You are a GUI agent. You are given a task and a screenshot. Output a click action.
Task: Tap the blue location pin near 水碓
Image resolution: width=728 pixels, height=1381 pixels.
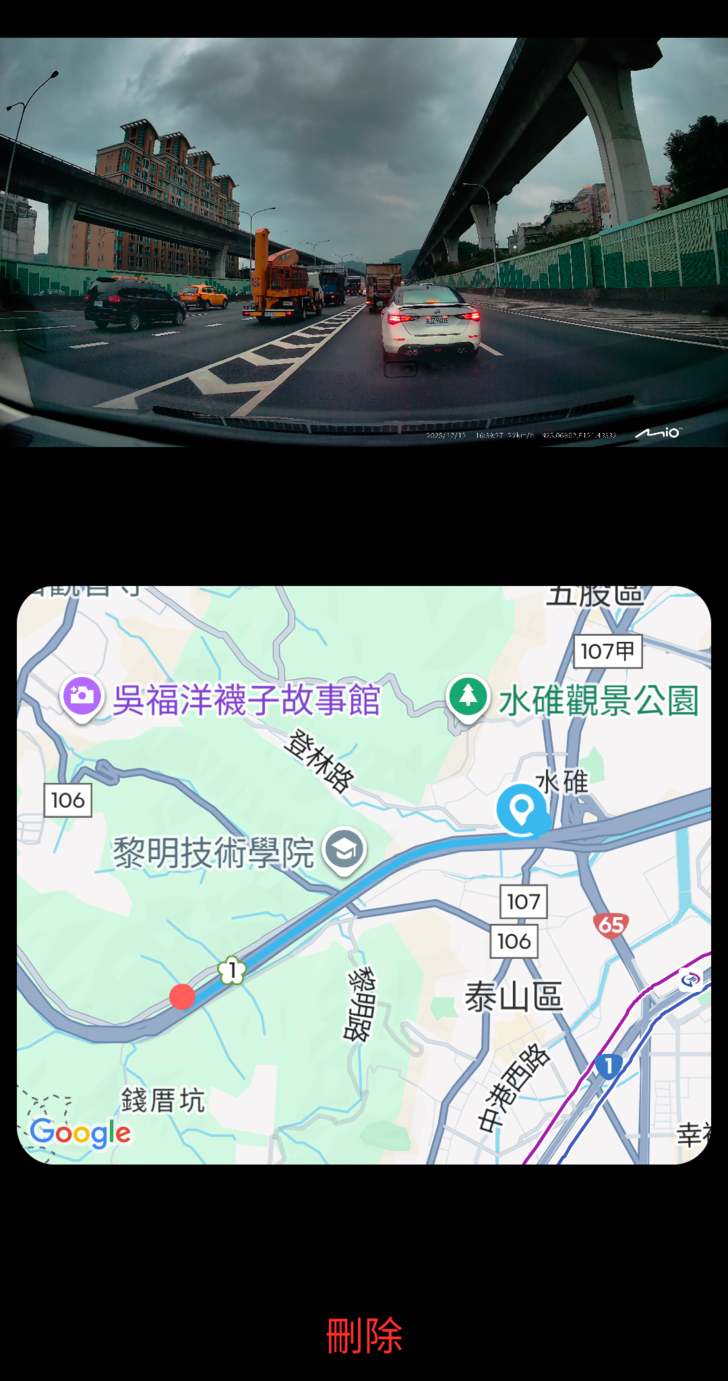pyautogui.click(x=520, y=809)
